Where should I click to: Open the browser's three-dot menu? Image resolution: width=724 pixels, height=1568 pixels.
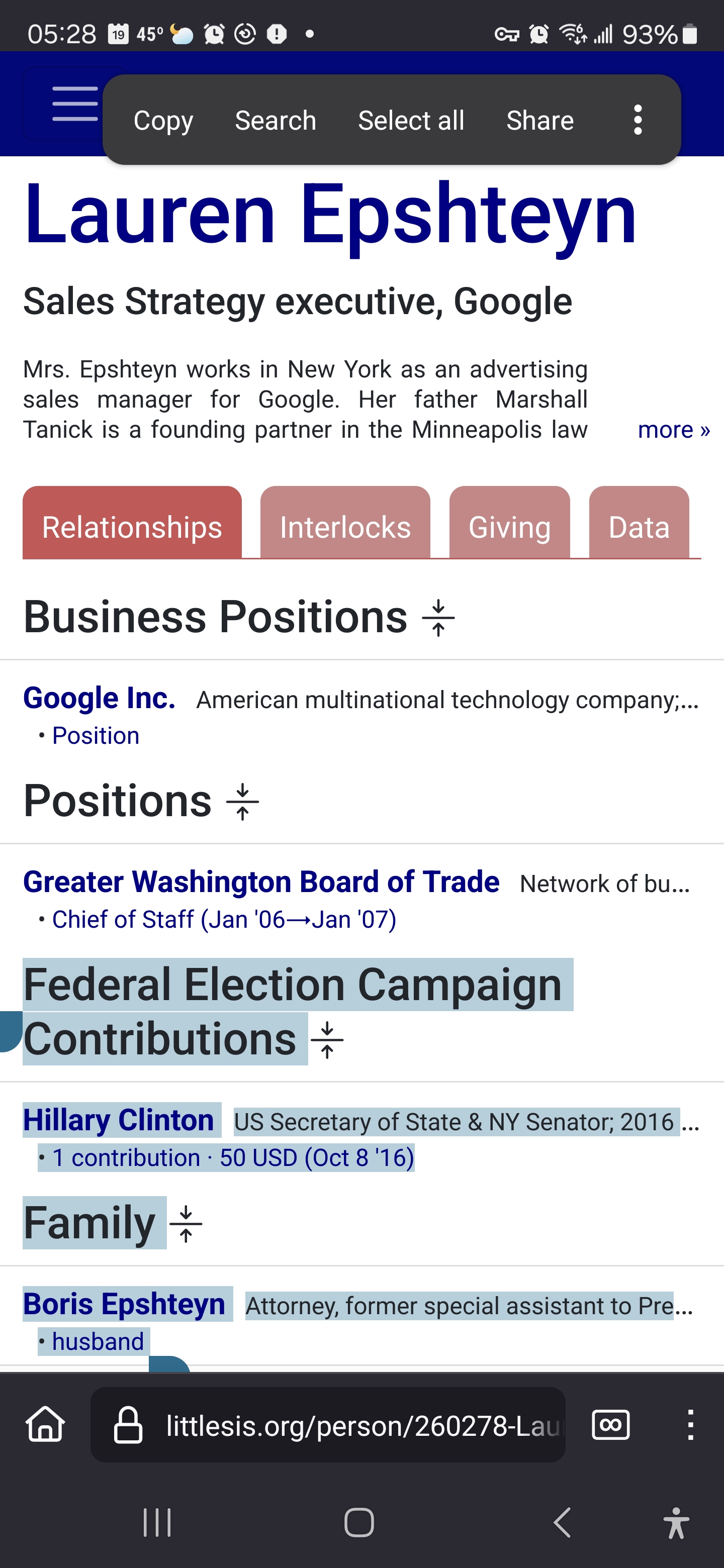(690, 1424)
